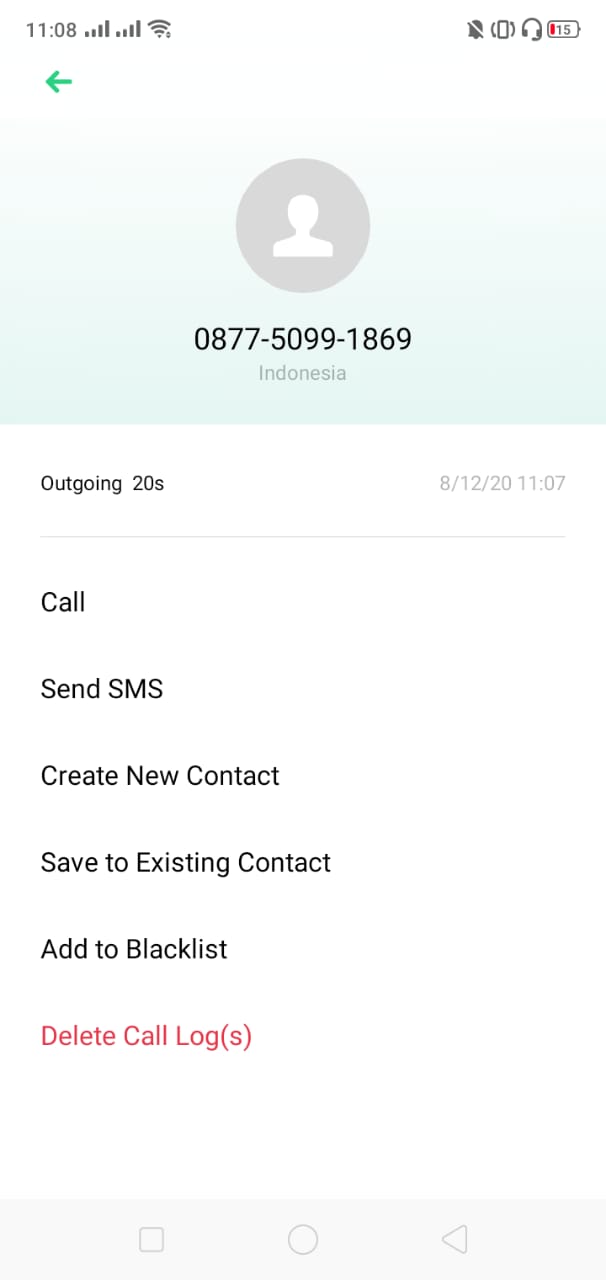Call the number 0877-5099-1869
This screenshot has height=1280, width=606.
coord(63,602)
